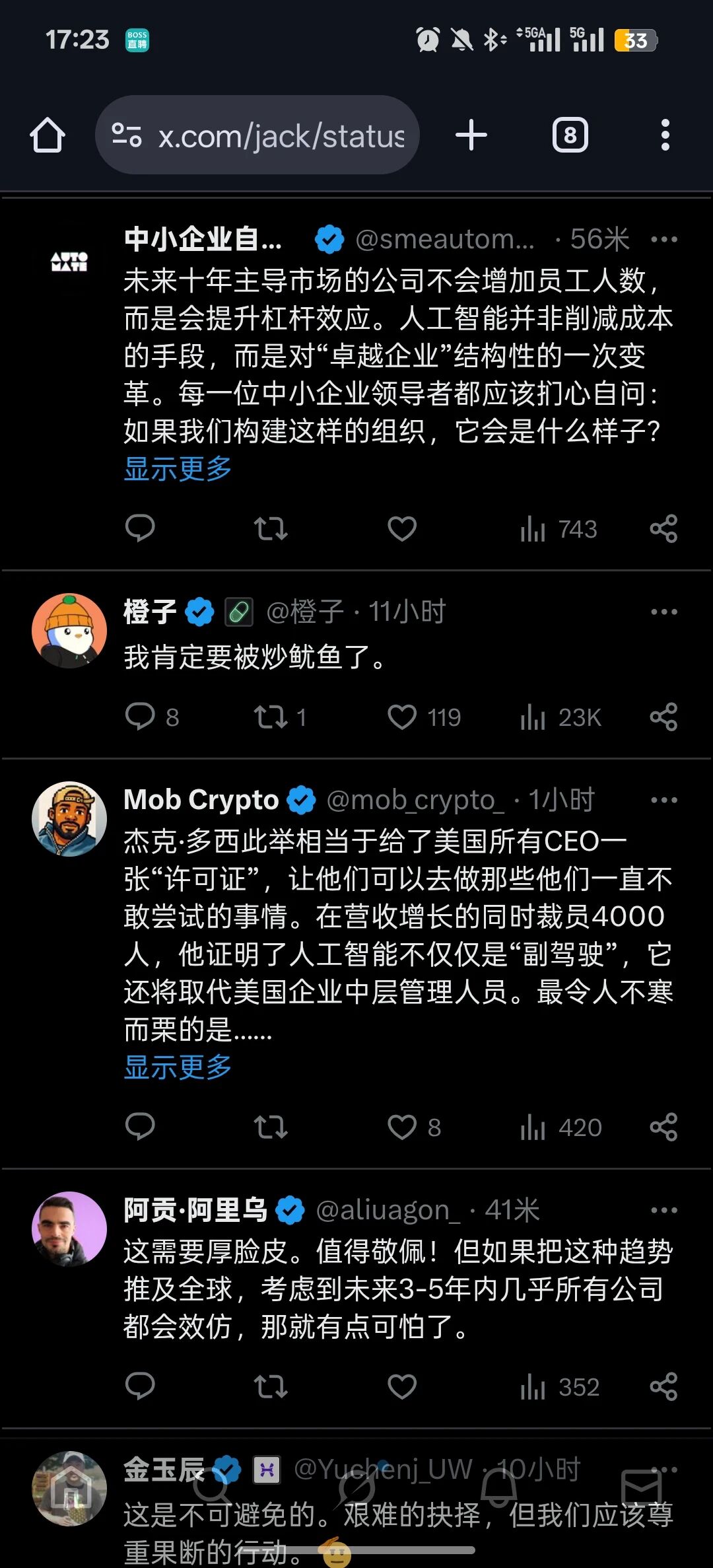Share 橙子's post
Viewport: 713px width, 1568px height.
point(663,717)
